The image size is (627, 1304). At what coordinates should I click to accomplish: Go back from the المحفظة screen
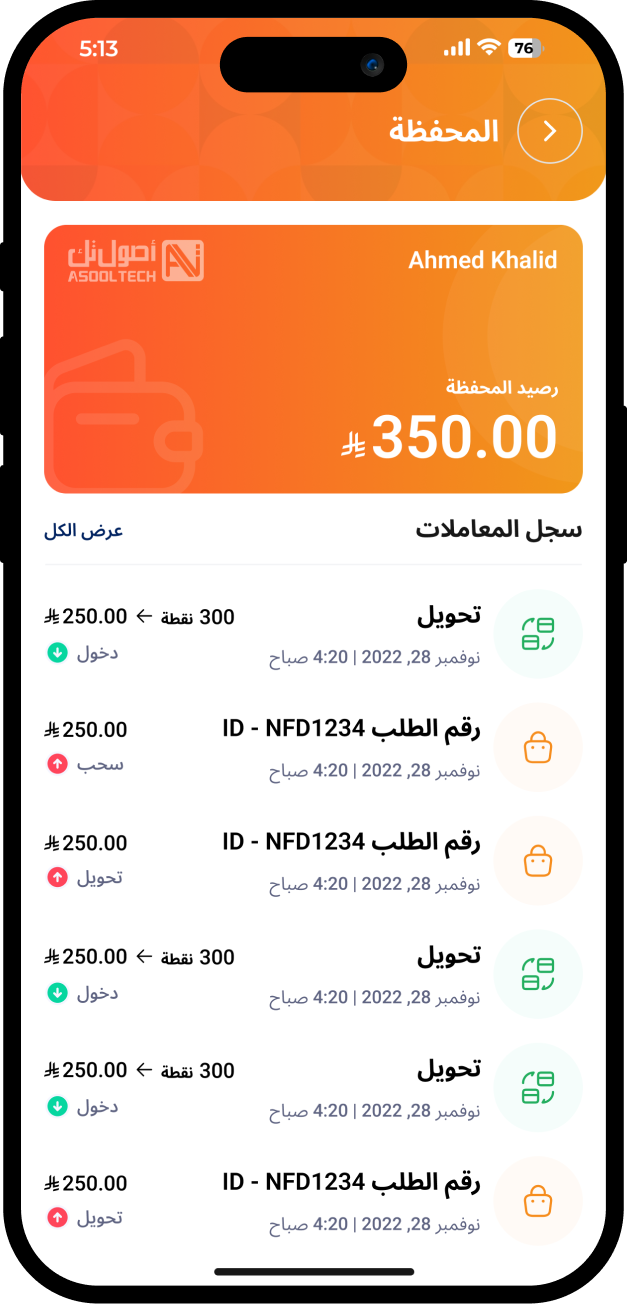point(549,131)
